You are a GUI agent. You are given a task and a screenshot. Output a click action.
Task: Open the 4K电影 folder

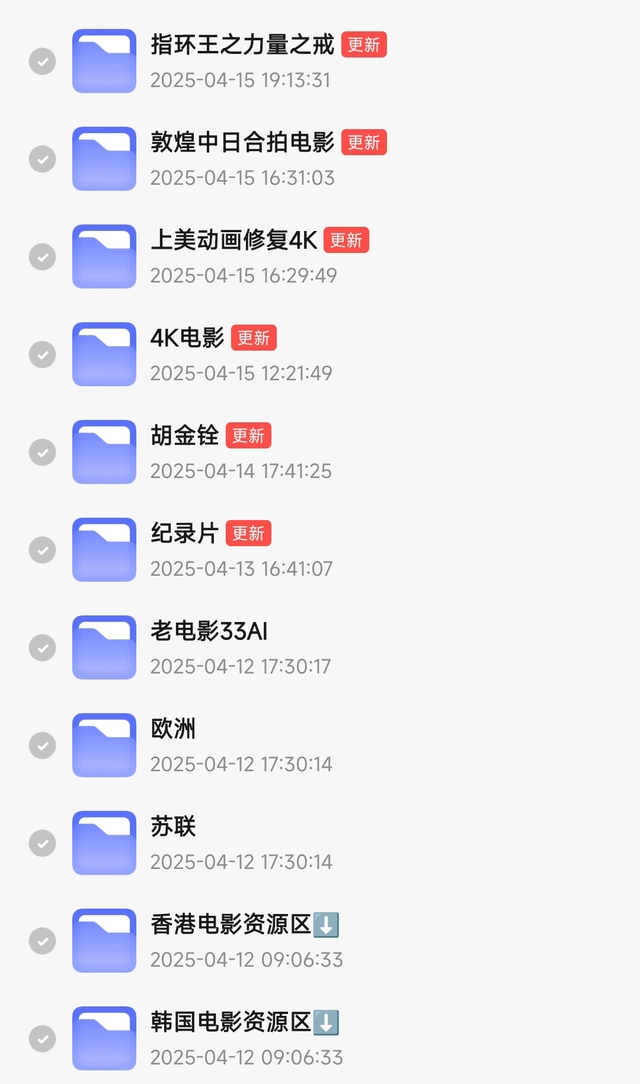tap(320, 355)
